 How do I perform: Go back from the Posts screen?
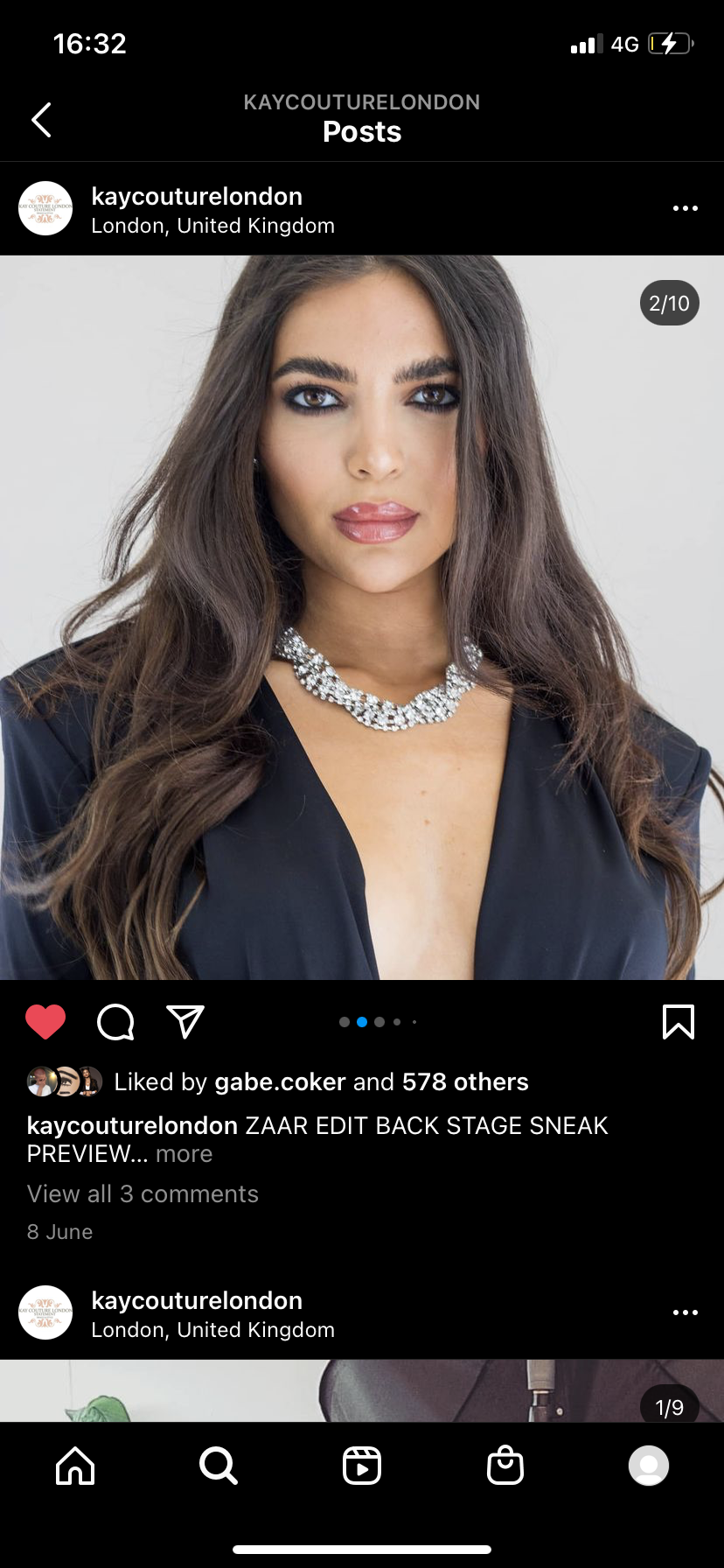click(41, 120)
